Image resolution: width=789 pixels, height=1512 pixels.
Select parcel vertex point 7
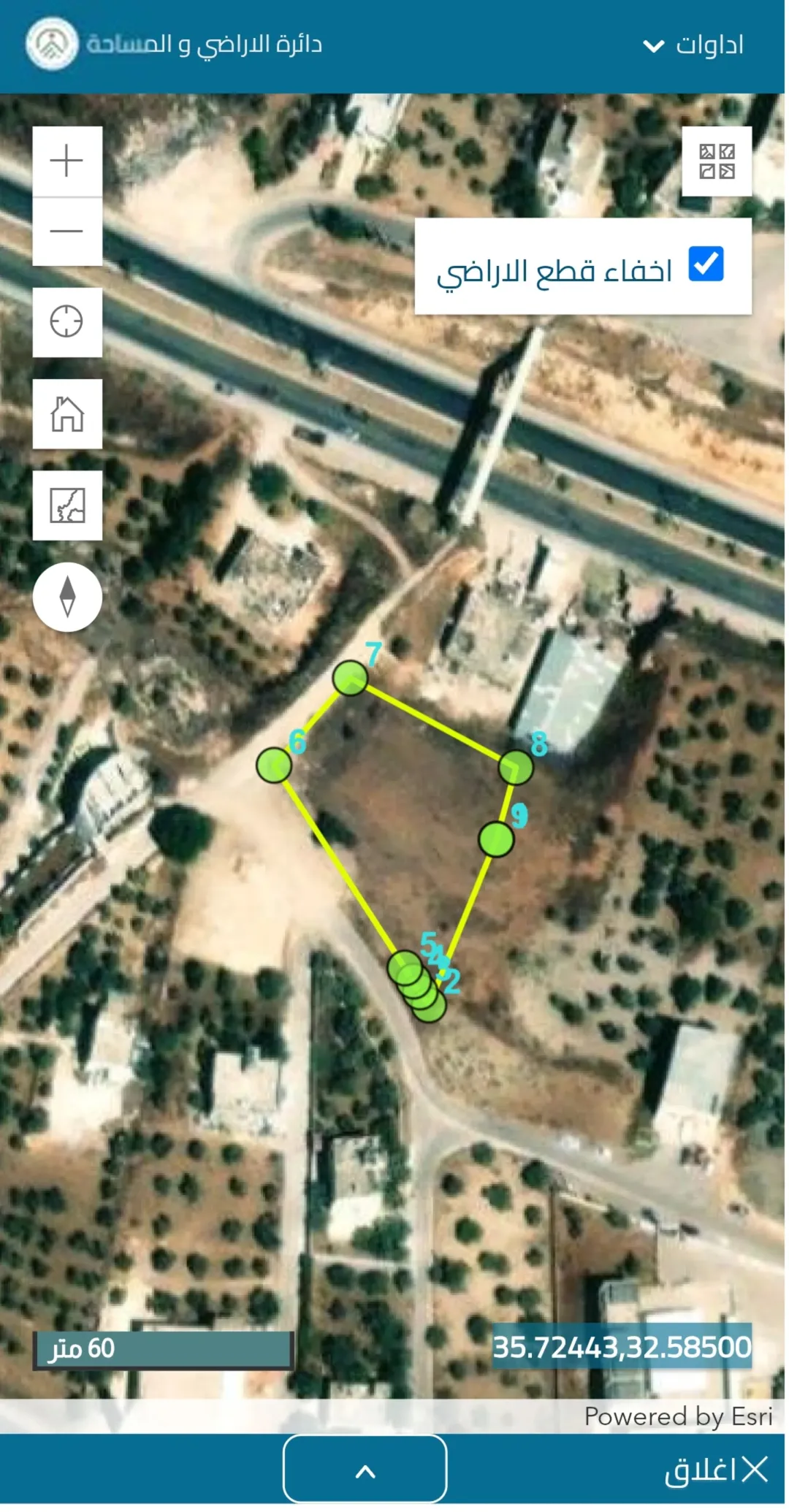(350, 679)
